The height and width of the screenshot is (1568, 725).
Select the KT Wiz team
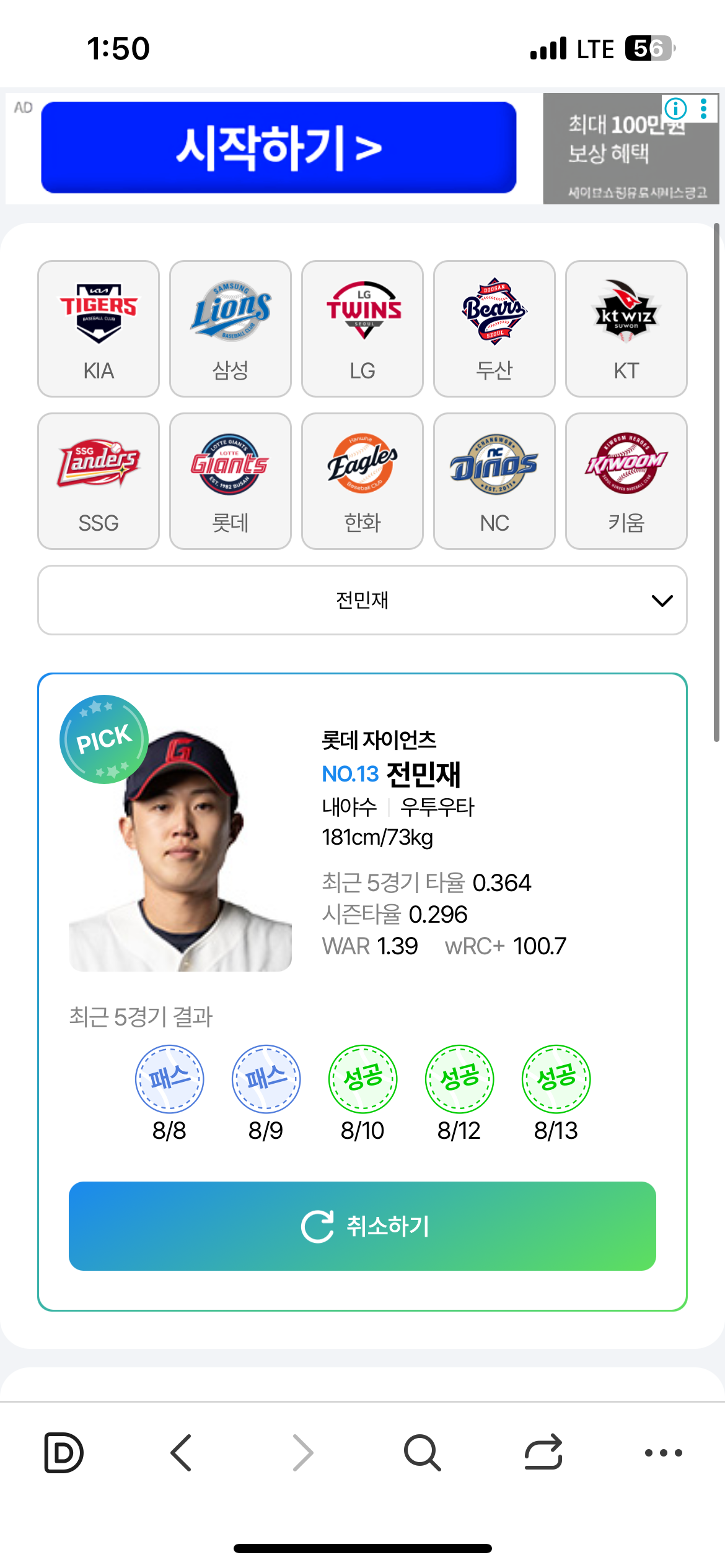pyautogui.click(x=626, y=328)
